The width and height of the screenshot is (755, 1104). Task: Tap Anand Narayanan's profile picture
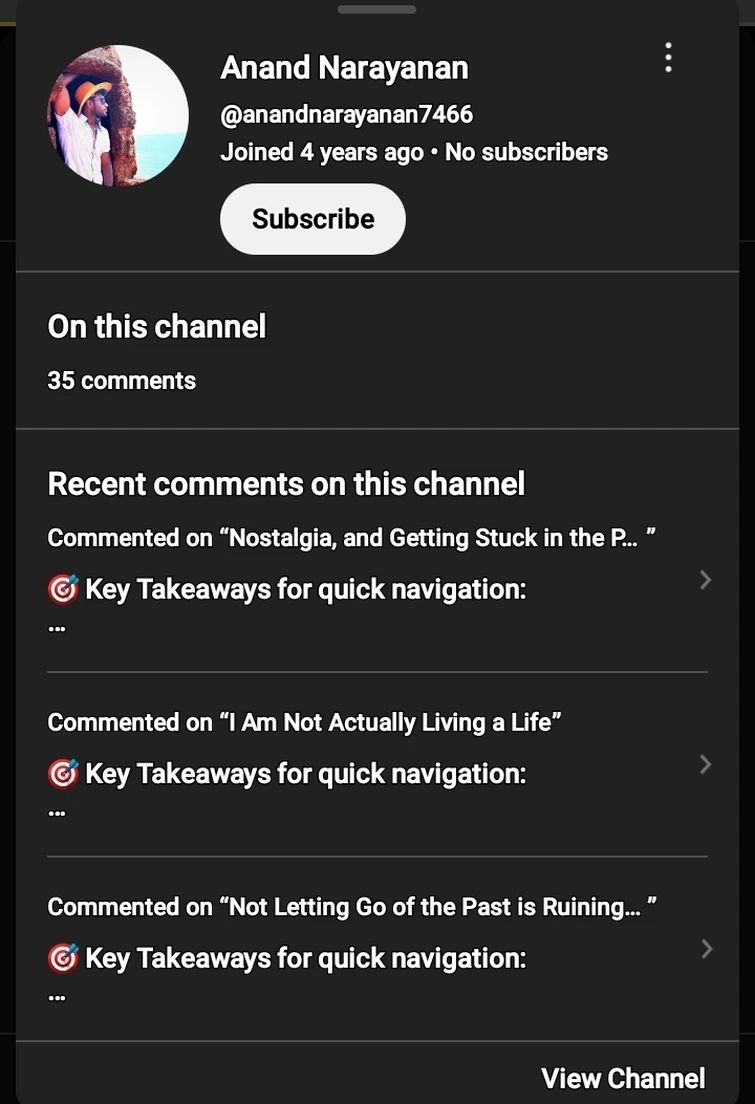point(118,116)
